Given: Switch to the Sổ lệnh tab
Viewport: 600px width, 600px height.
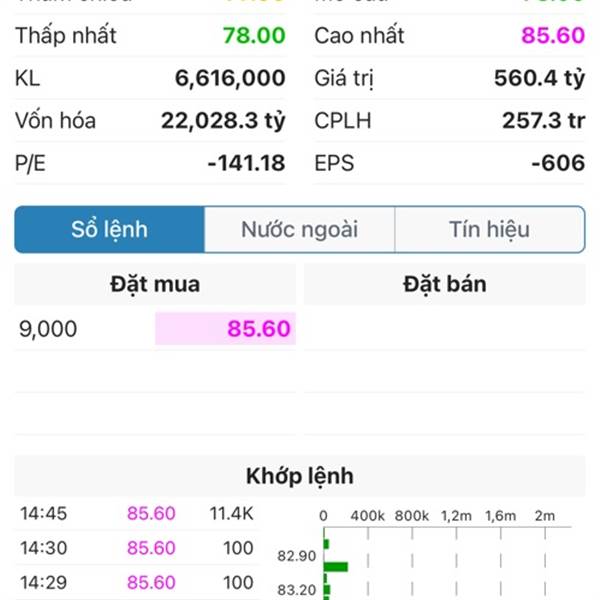Looking at the screenshot, I should [110, 230].
